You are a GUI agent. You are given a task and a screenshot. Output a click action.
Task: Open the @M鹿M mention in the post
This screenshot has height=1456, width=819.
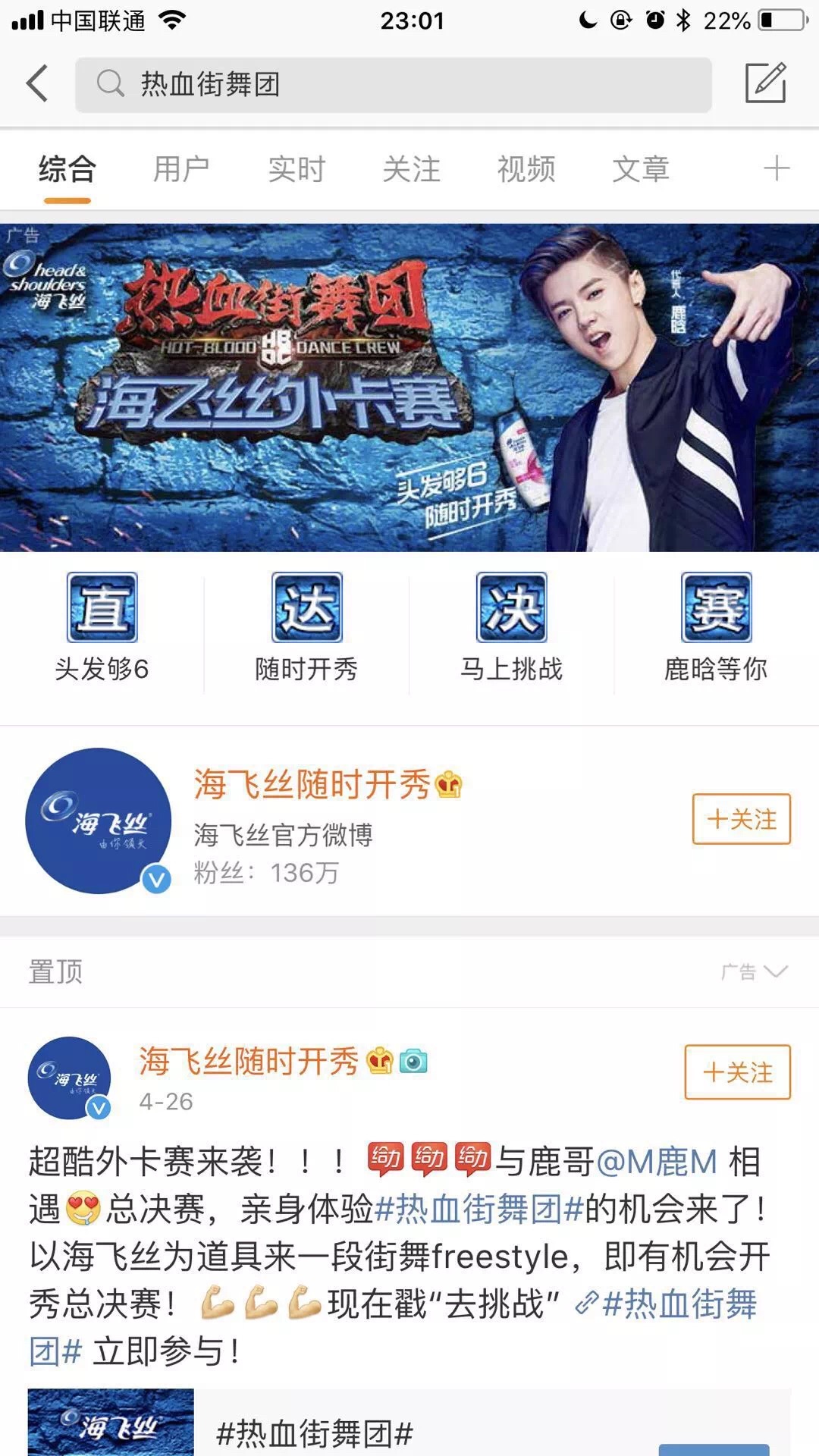[657, 1162]
